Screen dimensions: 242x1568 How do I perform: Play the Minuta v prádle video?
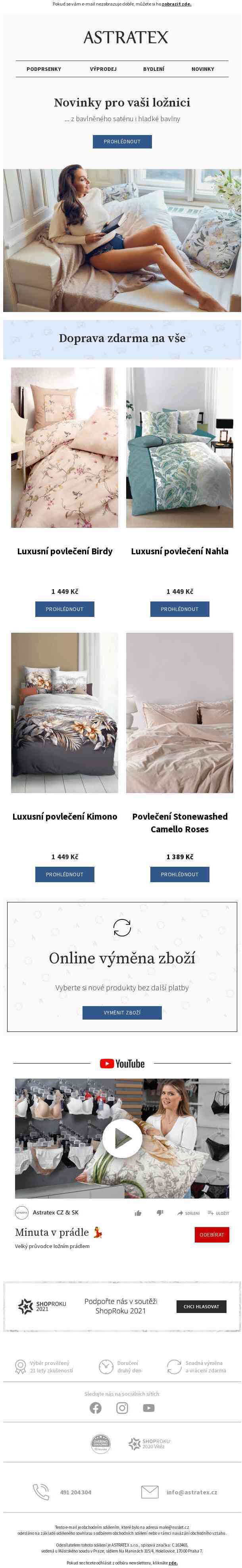coord(122,1138)
